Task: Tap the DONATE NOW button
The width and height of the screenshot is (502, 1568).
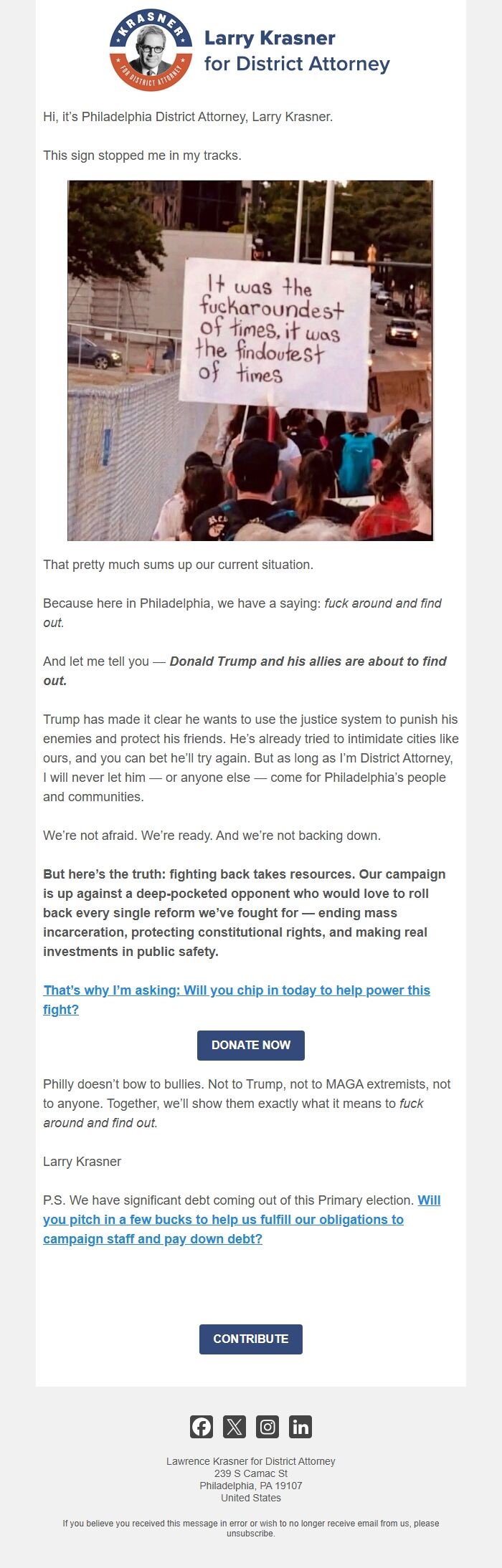Action: pyautogui.click(x=251, y=1045)
